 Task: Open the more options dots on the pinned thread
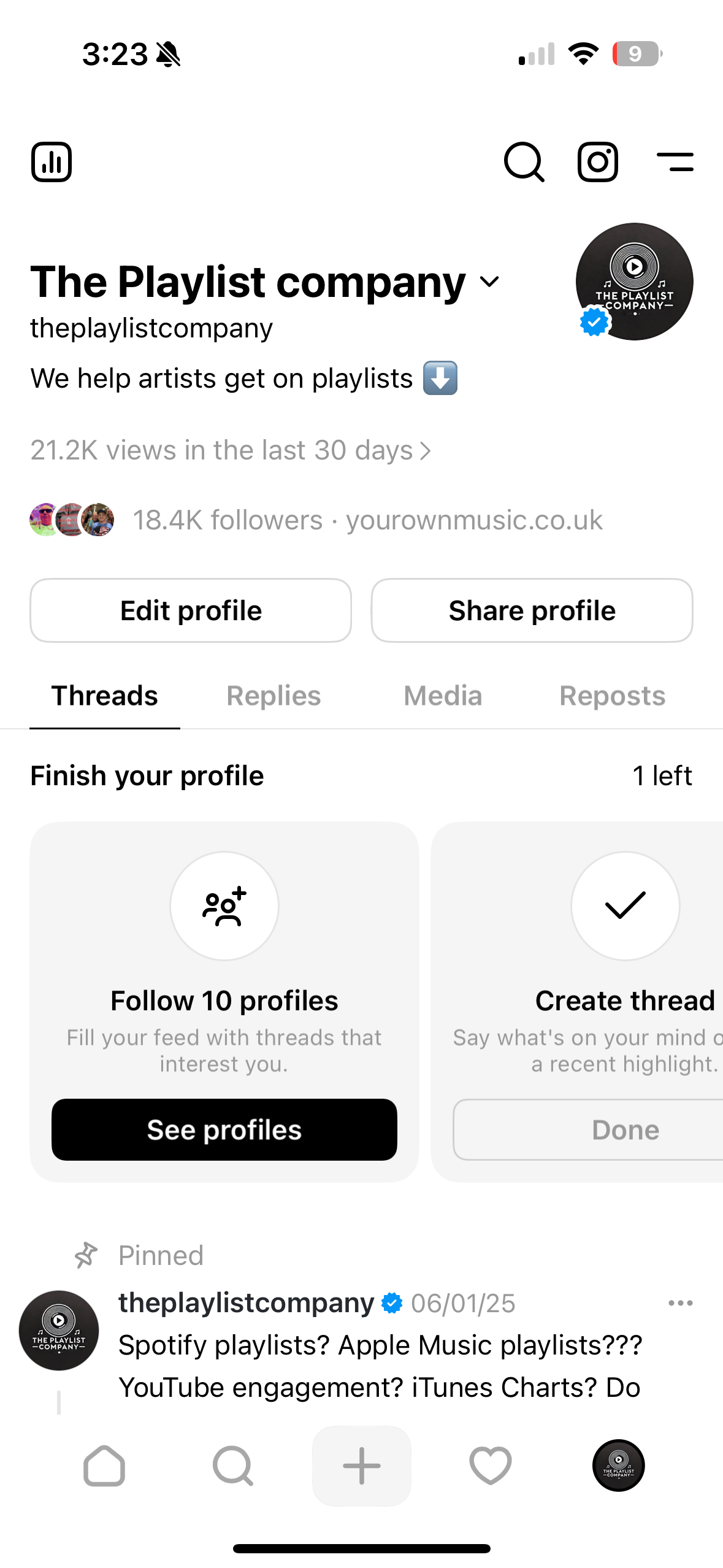pyautogui.click(x=680, y=1303)
